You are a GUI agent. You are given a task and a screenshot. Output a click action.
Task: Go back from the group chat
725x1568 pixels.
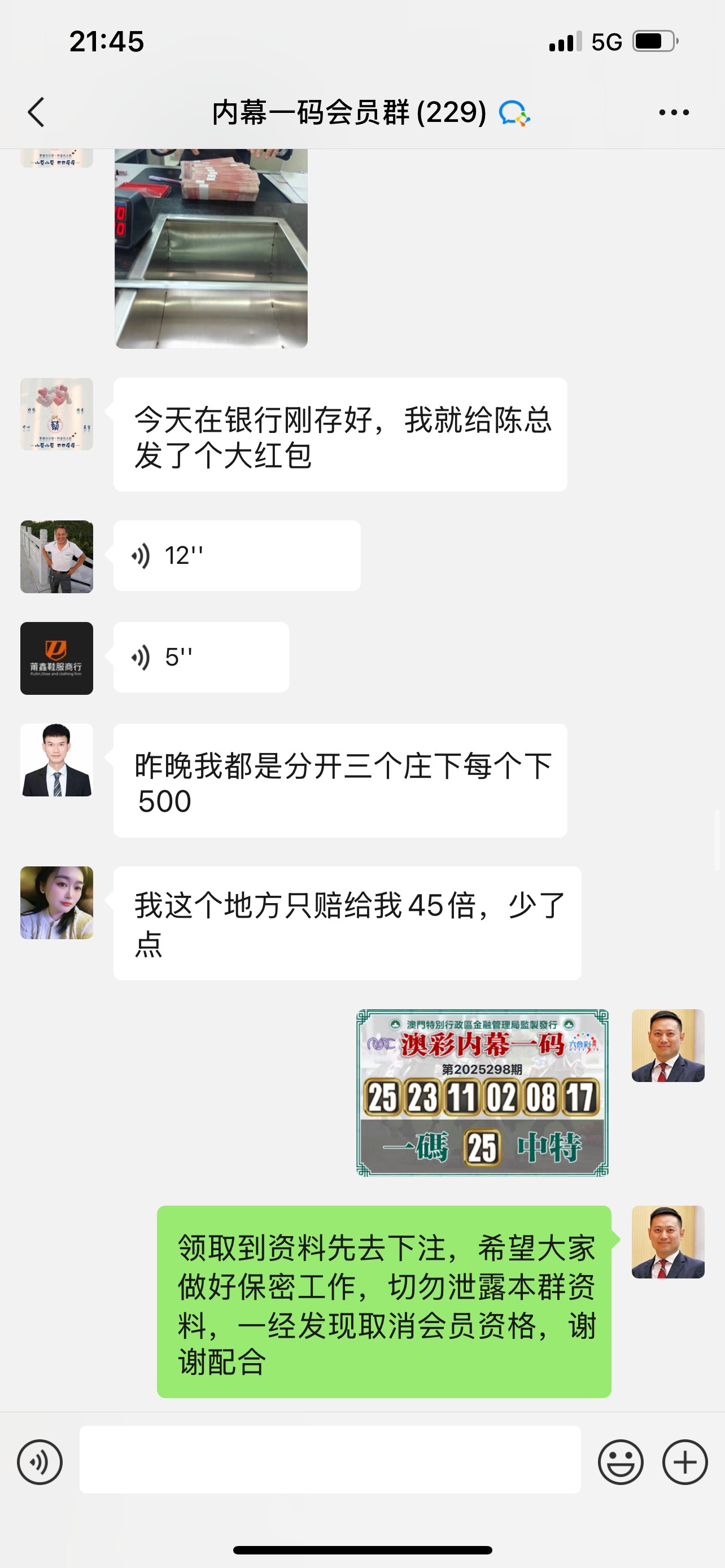coord(37,113)
